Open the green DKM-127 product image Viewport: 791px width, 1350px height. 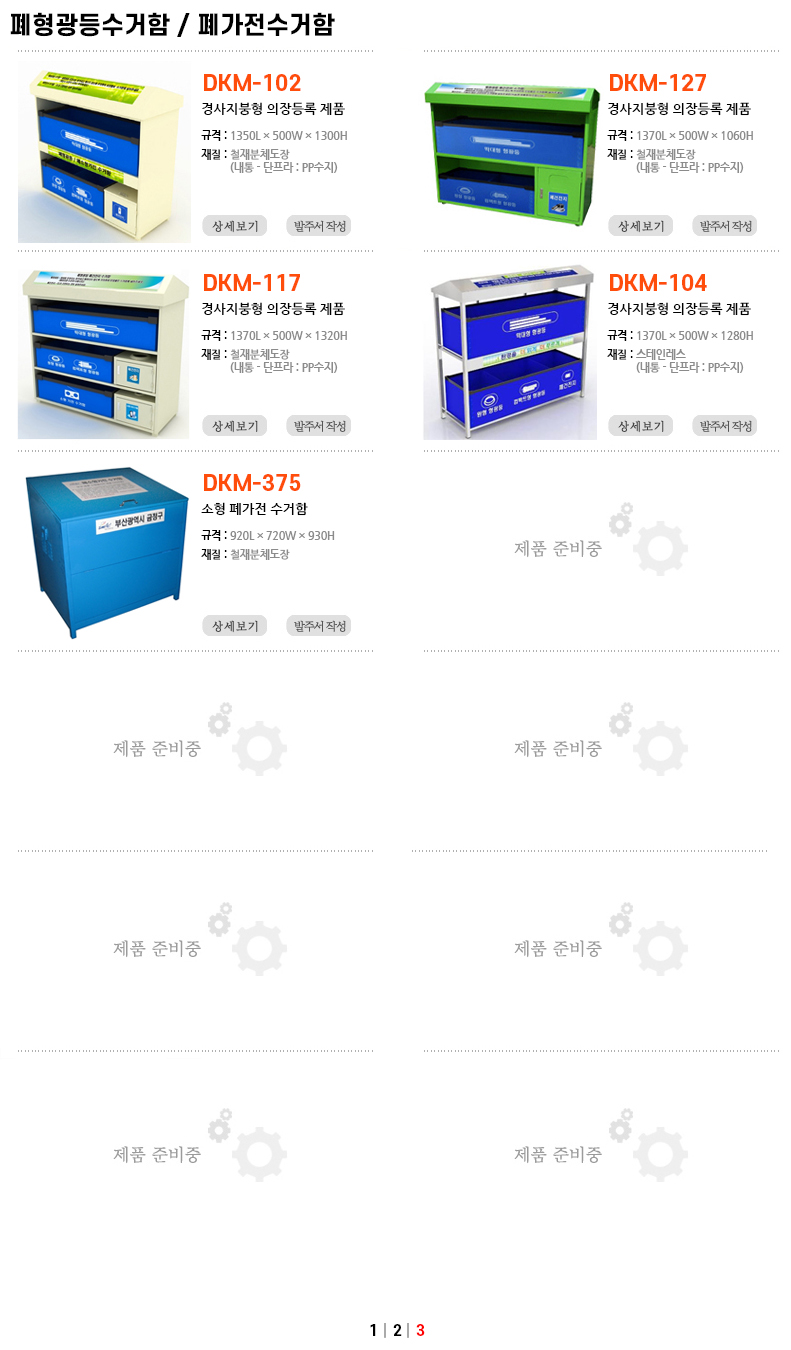pyautogui.click(x=510, y=152)
